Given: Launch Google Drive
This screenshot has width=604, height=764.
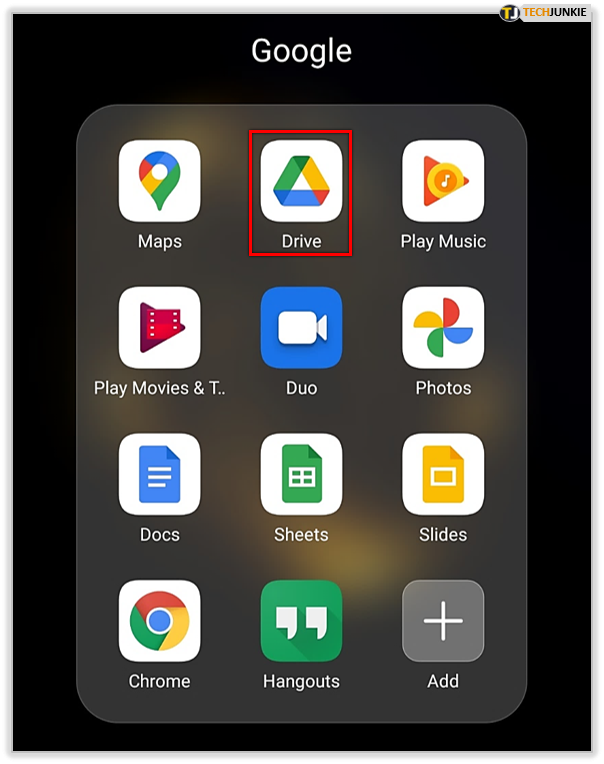Looking at the screenshot, I should pos(301,182).
